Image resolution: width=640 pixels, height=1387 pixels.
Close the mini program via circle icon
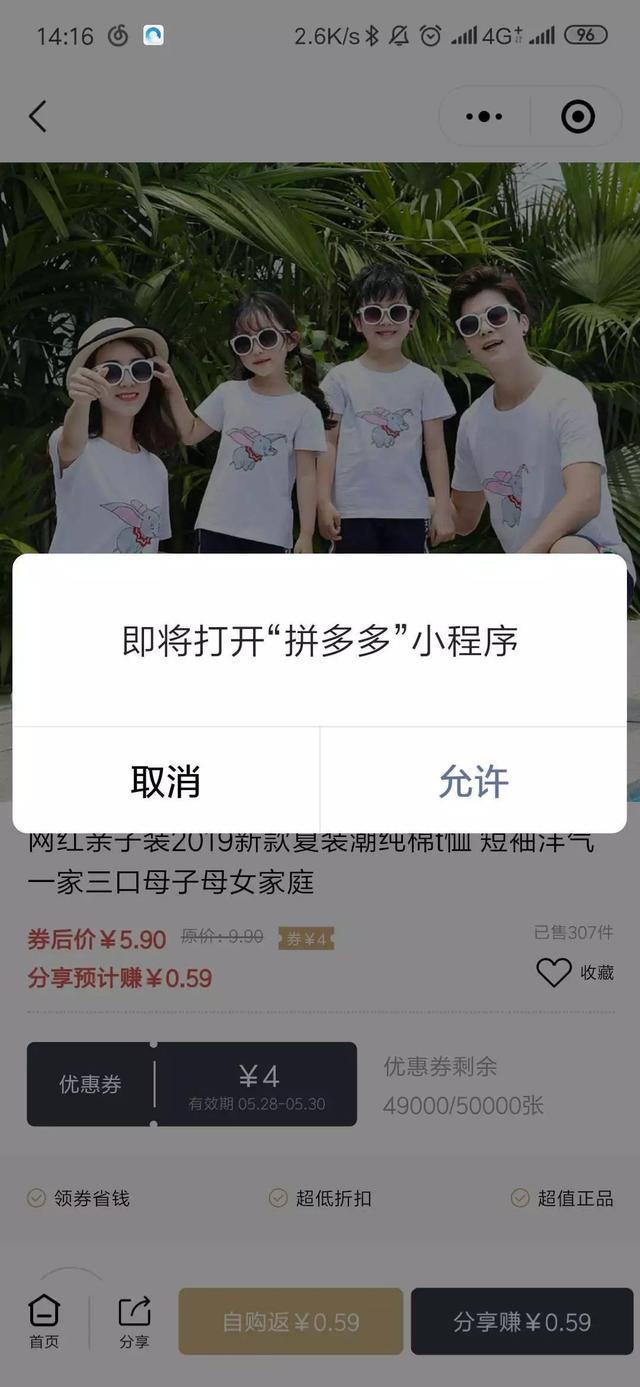point(578,117)
